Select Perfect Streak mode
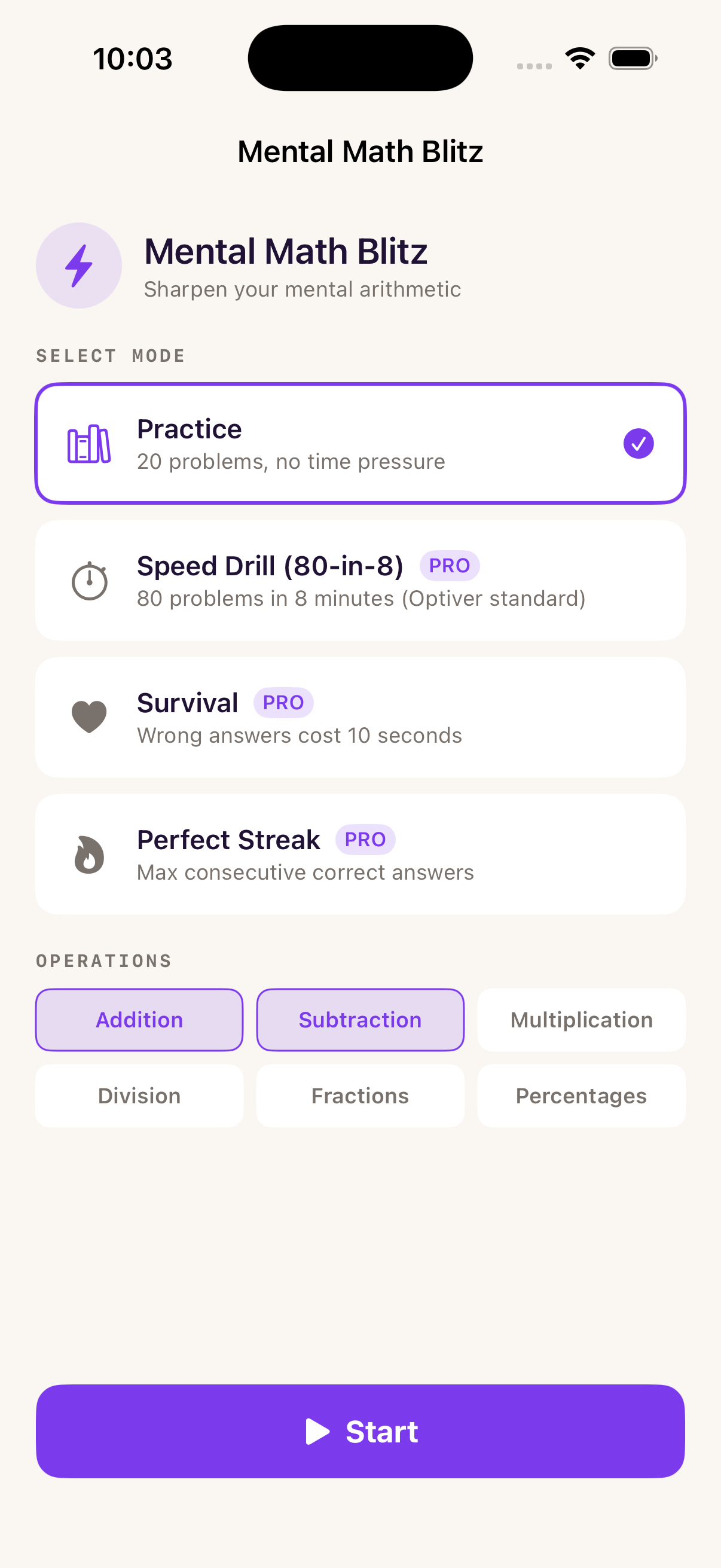The width and height of the screenshot is (721, 1568). pyautogui.click(x=360, y=854)
